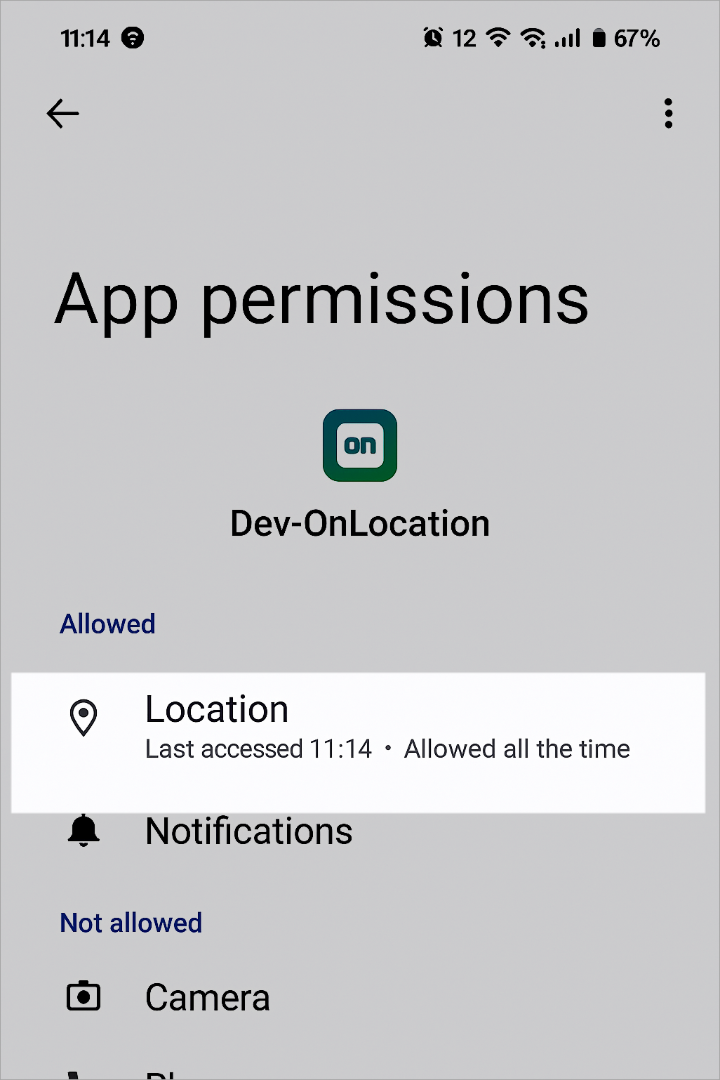Open the Location permission settings
The height and width of the screenshot is (1080, 720).
[x=358, y=727]
